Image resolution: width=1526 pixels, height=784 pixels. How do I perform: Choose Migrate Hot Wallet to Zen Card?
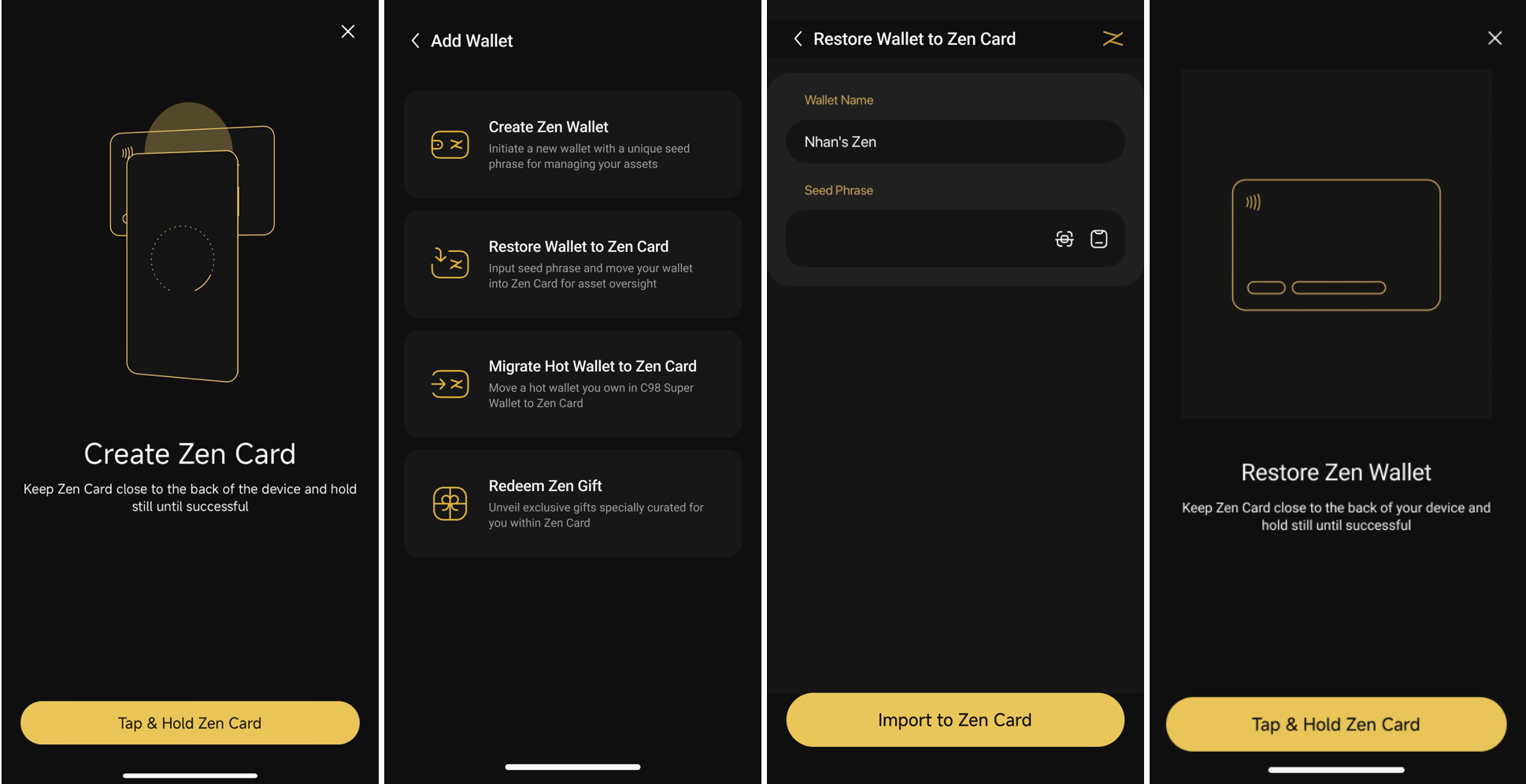click(x=572, y=384)
